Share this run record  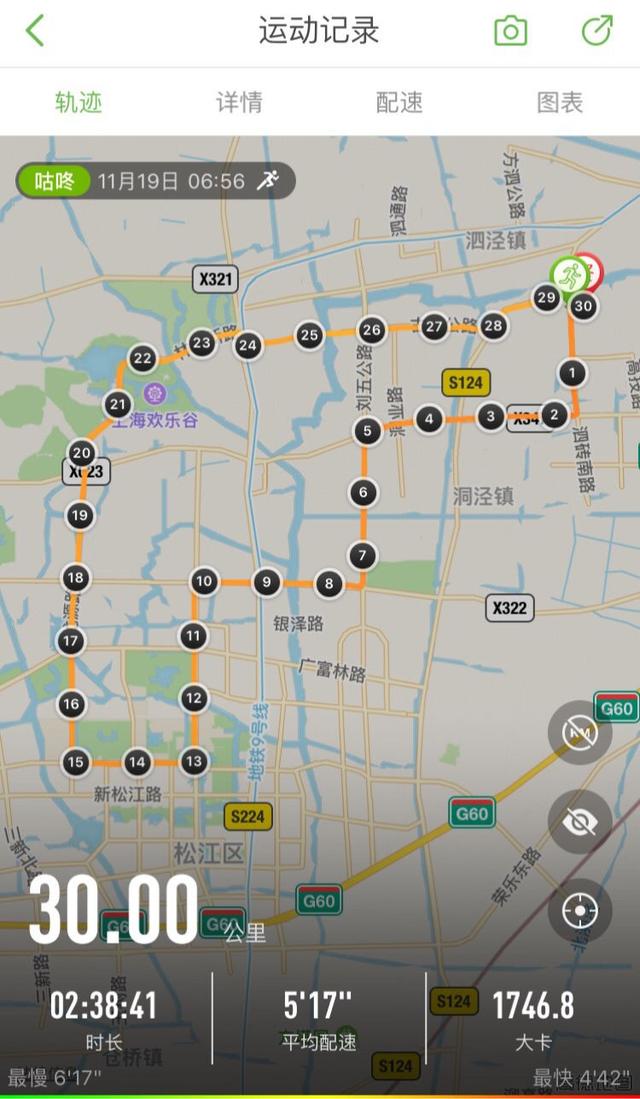[x=596, y=31]
